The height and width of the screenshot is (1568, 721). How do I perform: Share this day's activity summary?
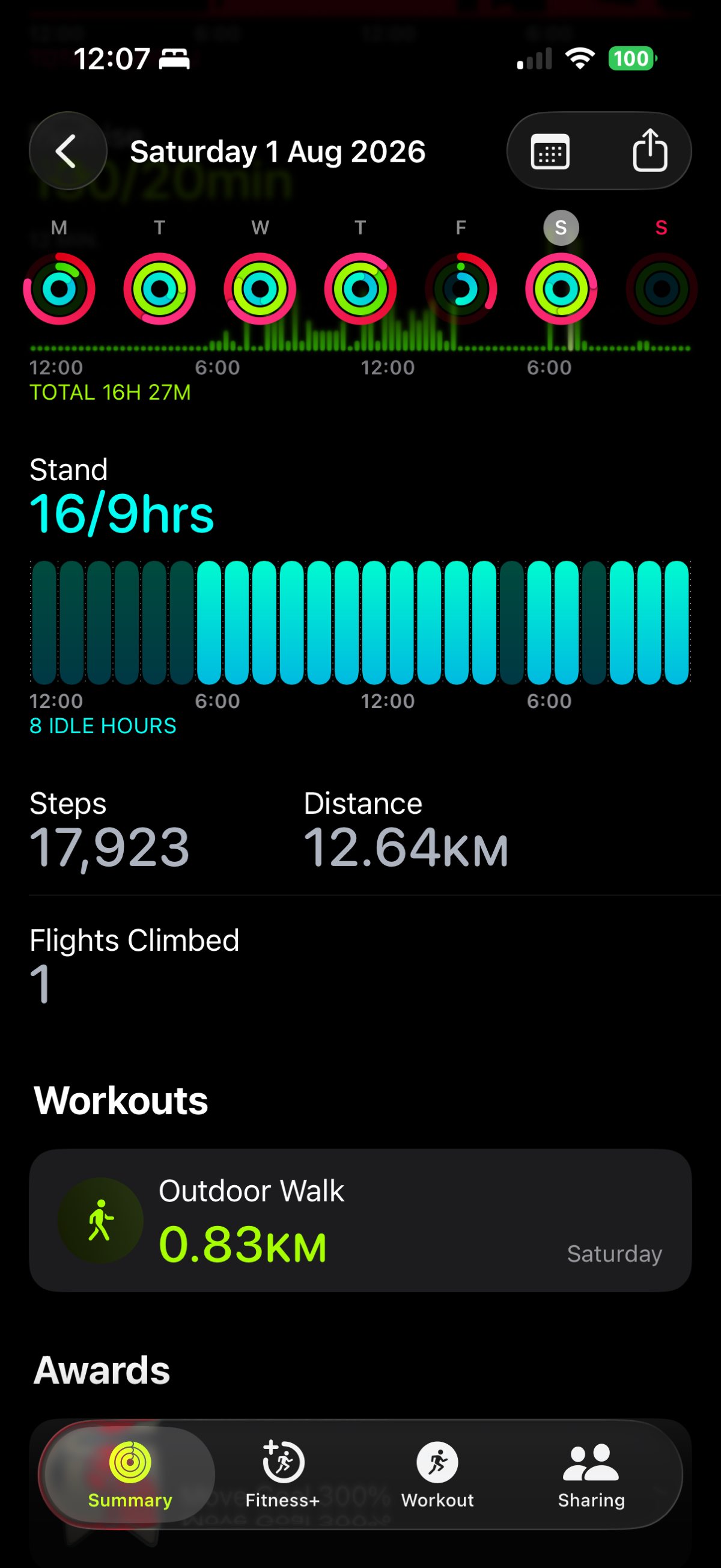(x=650, y=150)
